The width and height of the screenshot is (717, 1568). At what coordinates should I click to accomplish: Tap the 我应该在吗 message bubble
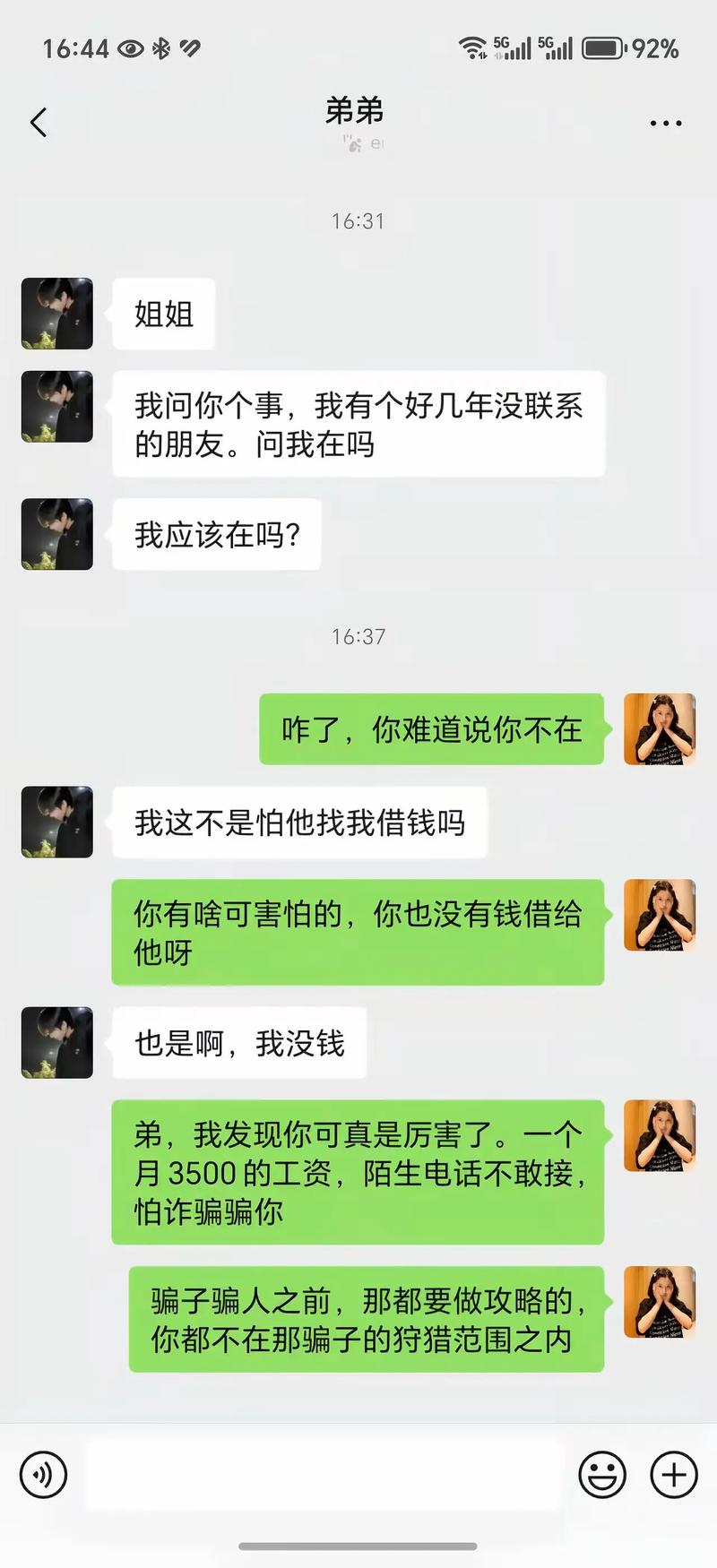coord(215,534)
